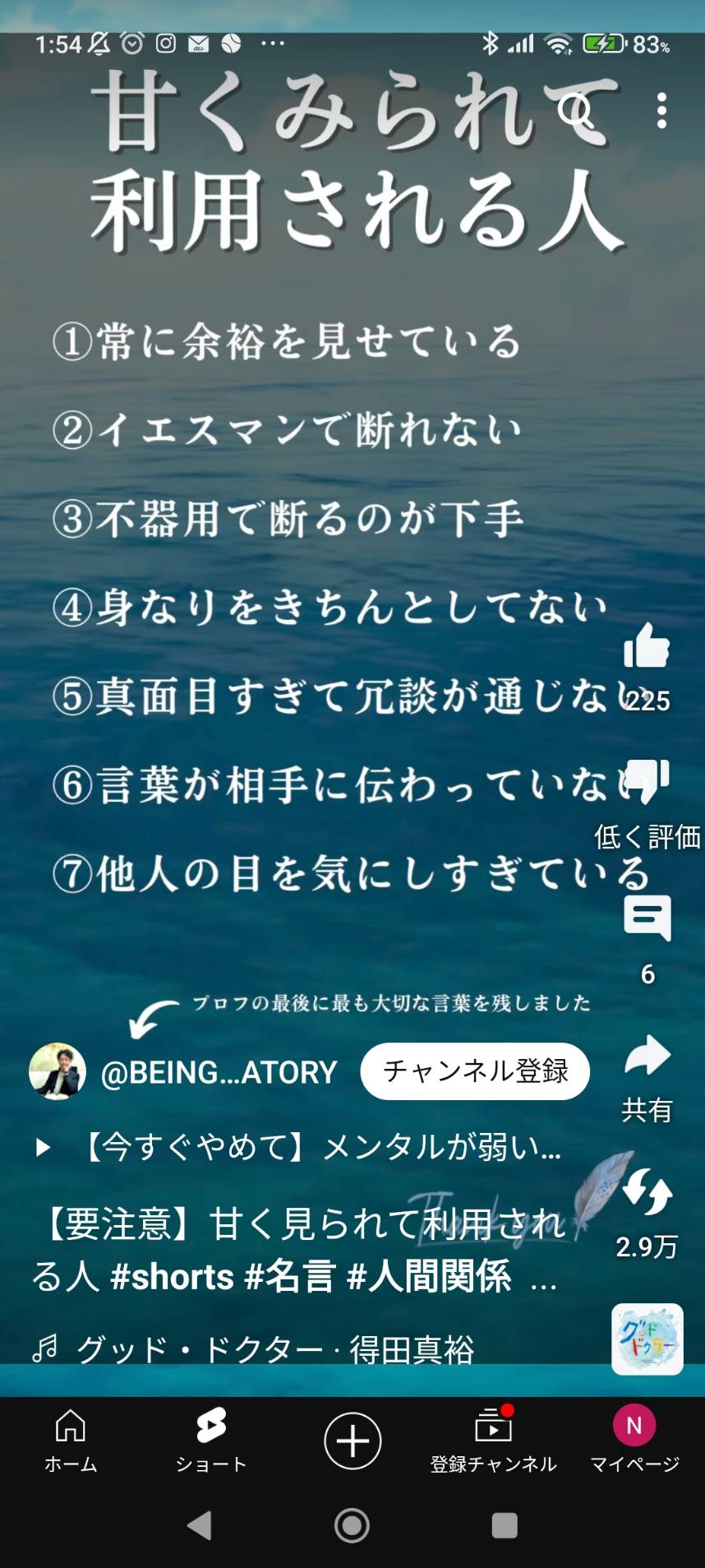Viewport: 705px width, 1568px height.
Task: Tap the system home button
Action: point(352,1526)
